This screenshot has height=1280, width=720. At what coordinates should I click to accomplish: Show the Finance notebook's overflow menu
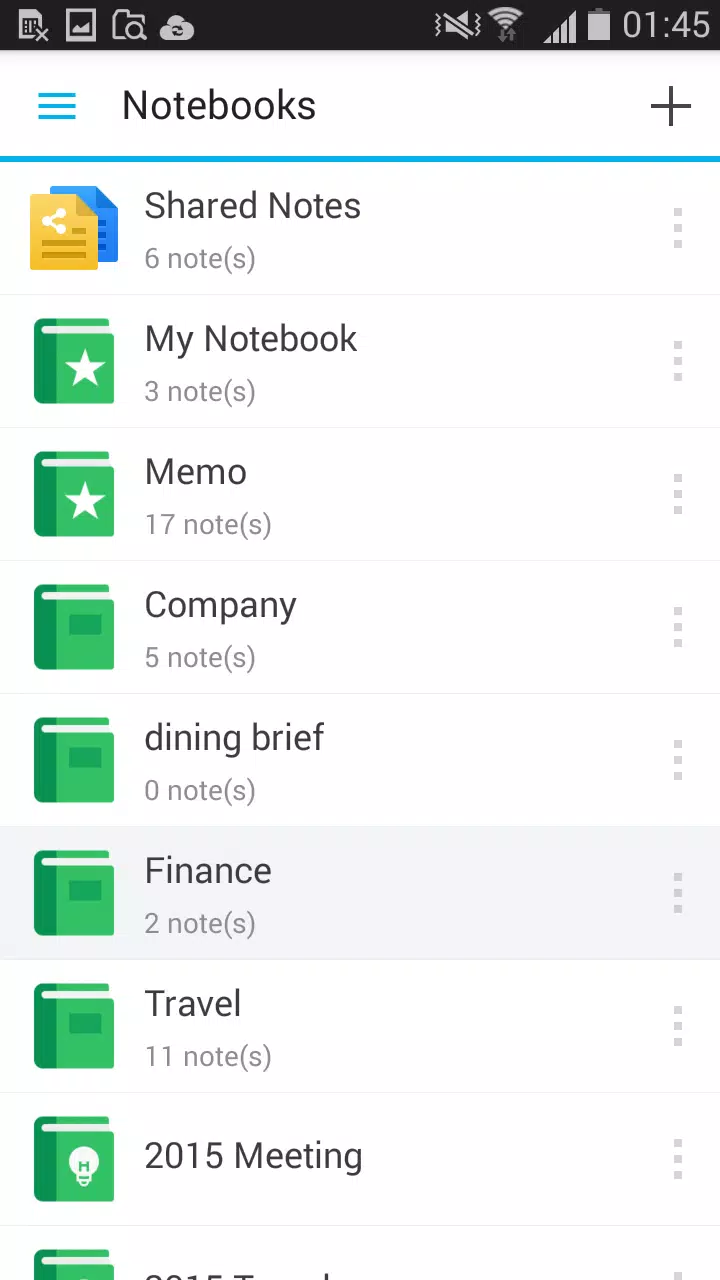(x=678, y=894)
